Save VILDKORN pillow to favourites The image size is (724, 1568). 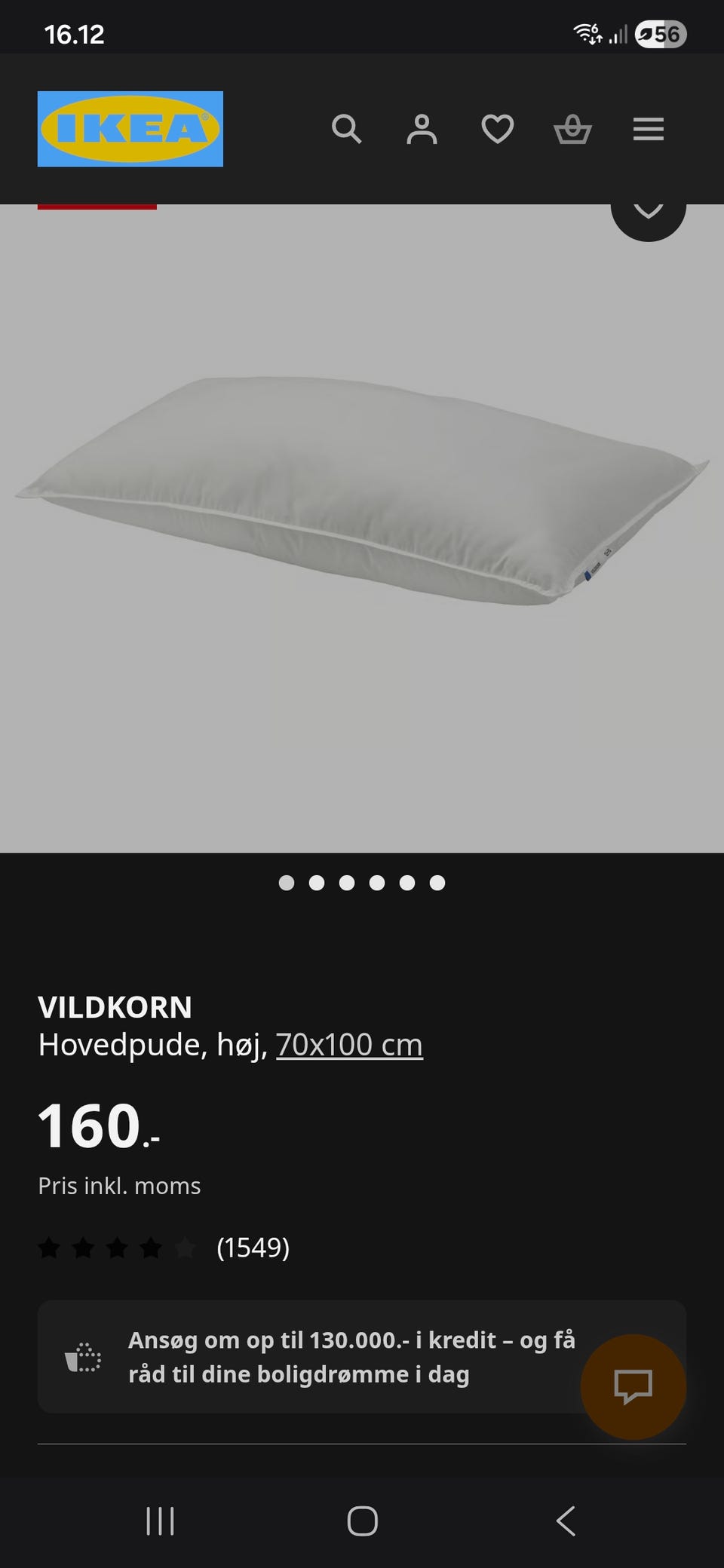[x=648, y=213]
